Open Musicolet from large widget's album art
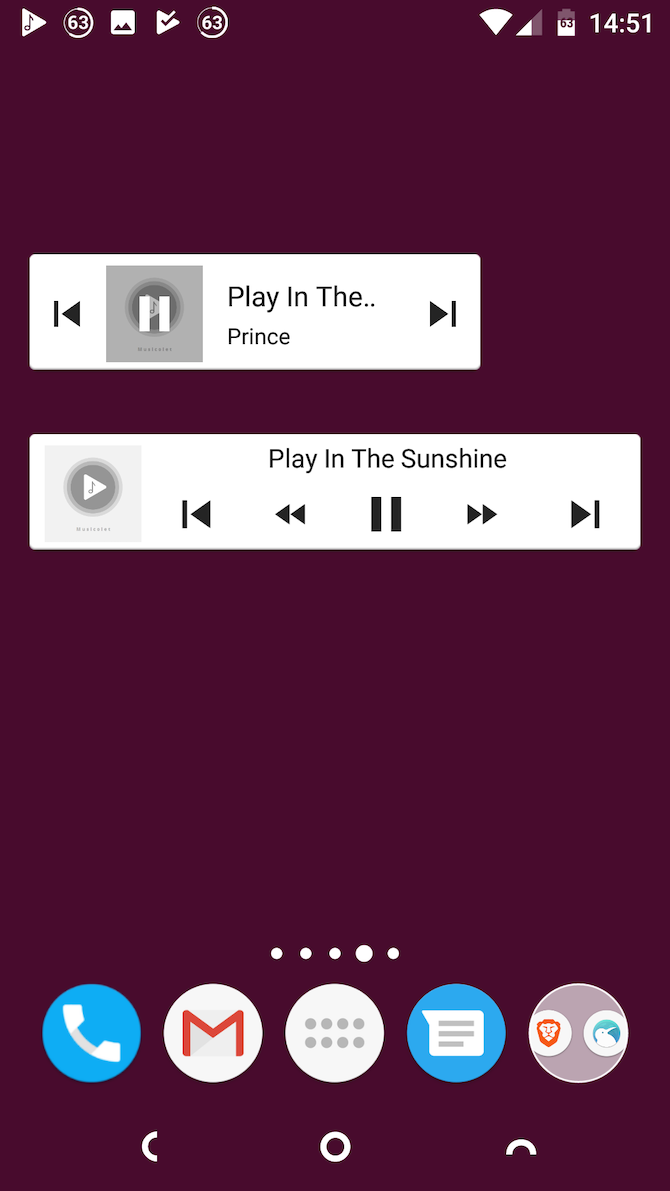 (93, 493)
